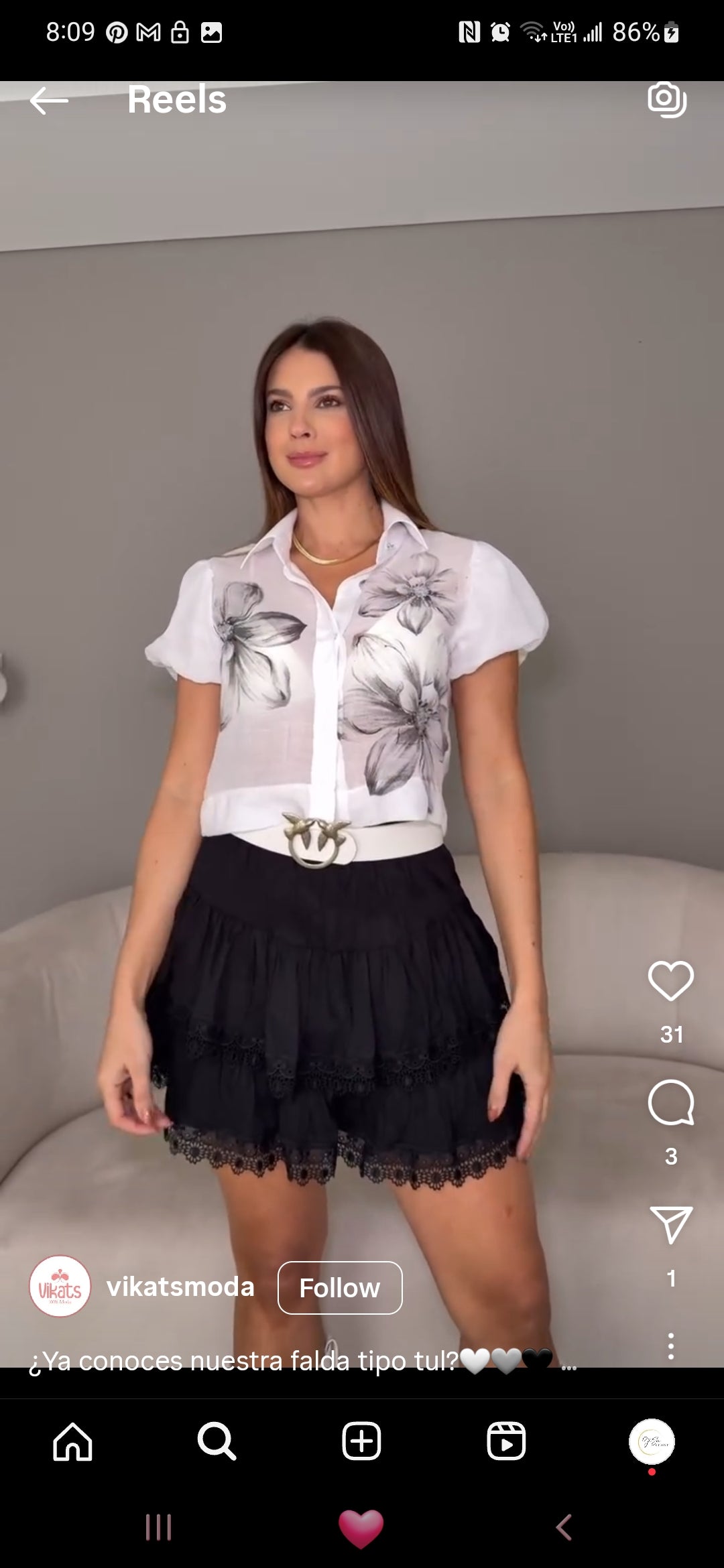Open the system recent apps view

(158, 1528)
